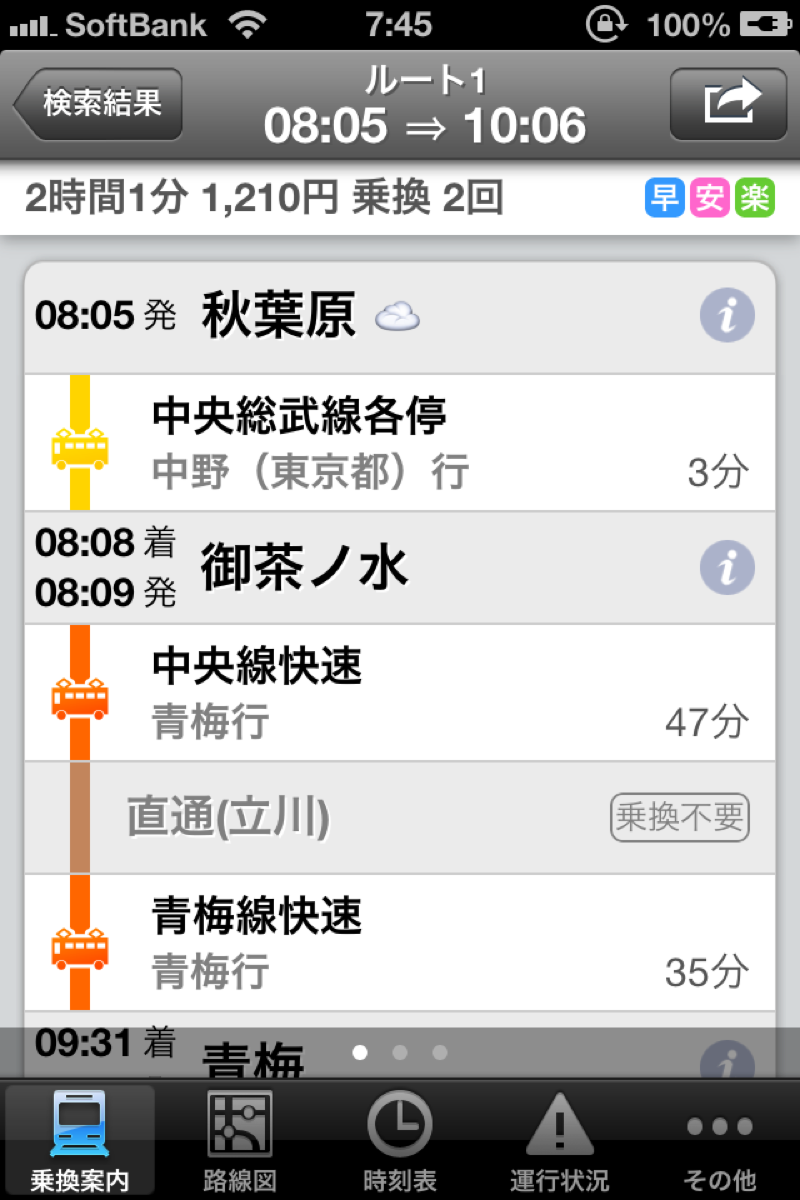Image resolution: width=800 pixels, height=1200 pixels.
Task: Open the 運行状況 service status tab
Action: pyautogui.click(x=559, y=1140)
